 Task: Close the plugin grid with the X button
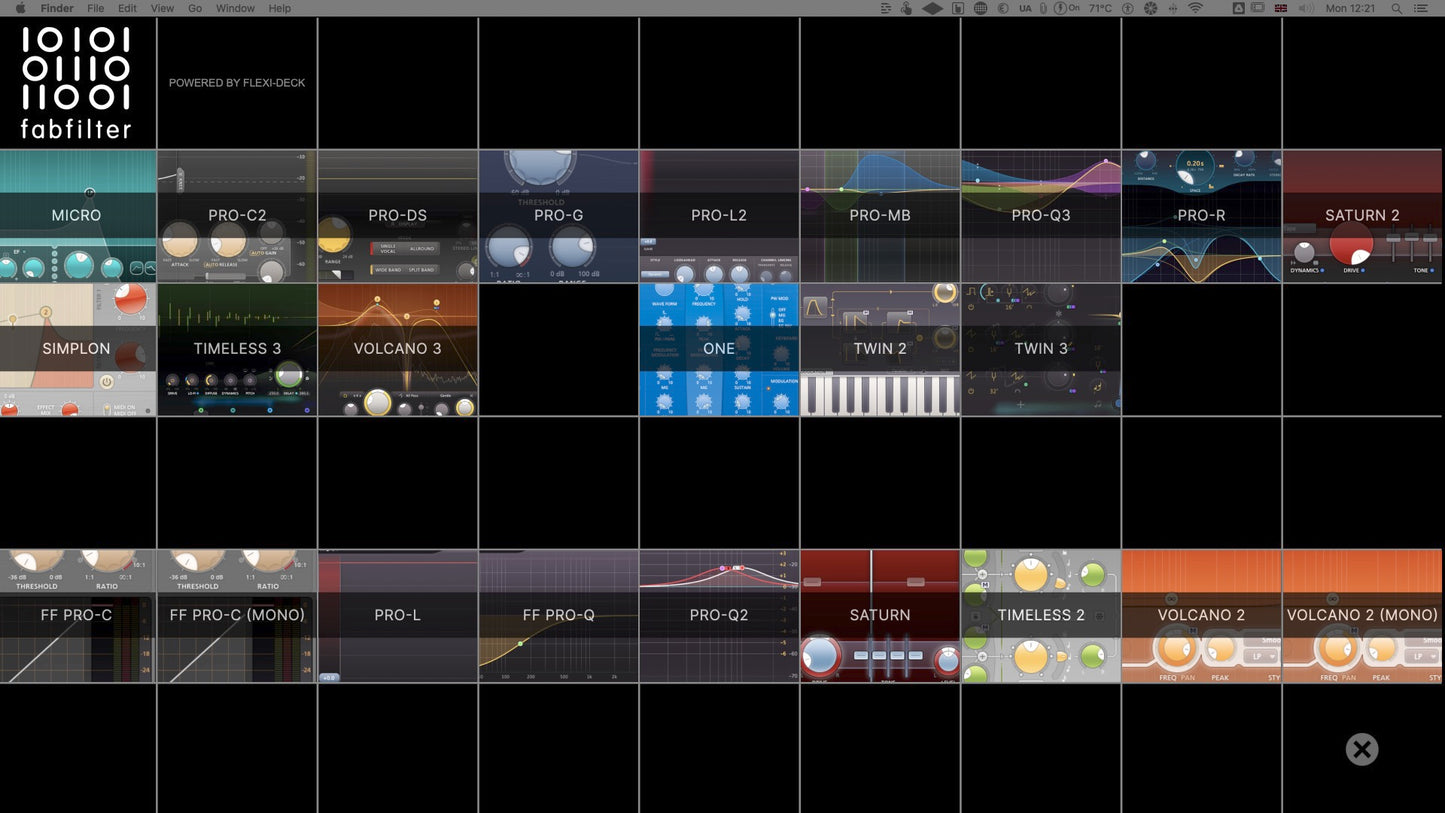[x=1361, y=749]
